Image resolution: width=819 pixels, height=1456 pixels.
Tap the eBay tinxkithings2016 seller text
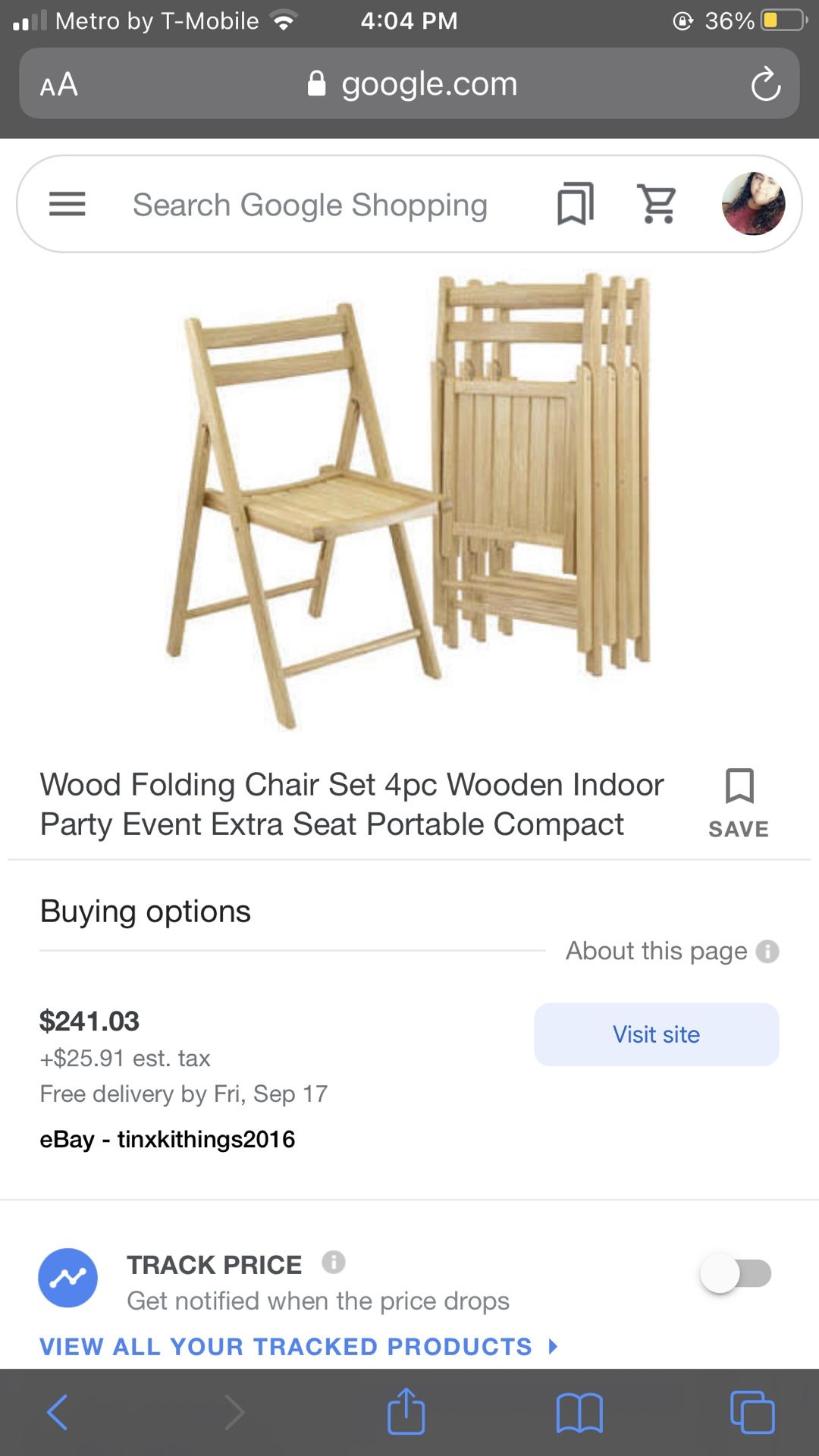(x=168, y=1138)
